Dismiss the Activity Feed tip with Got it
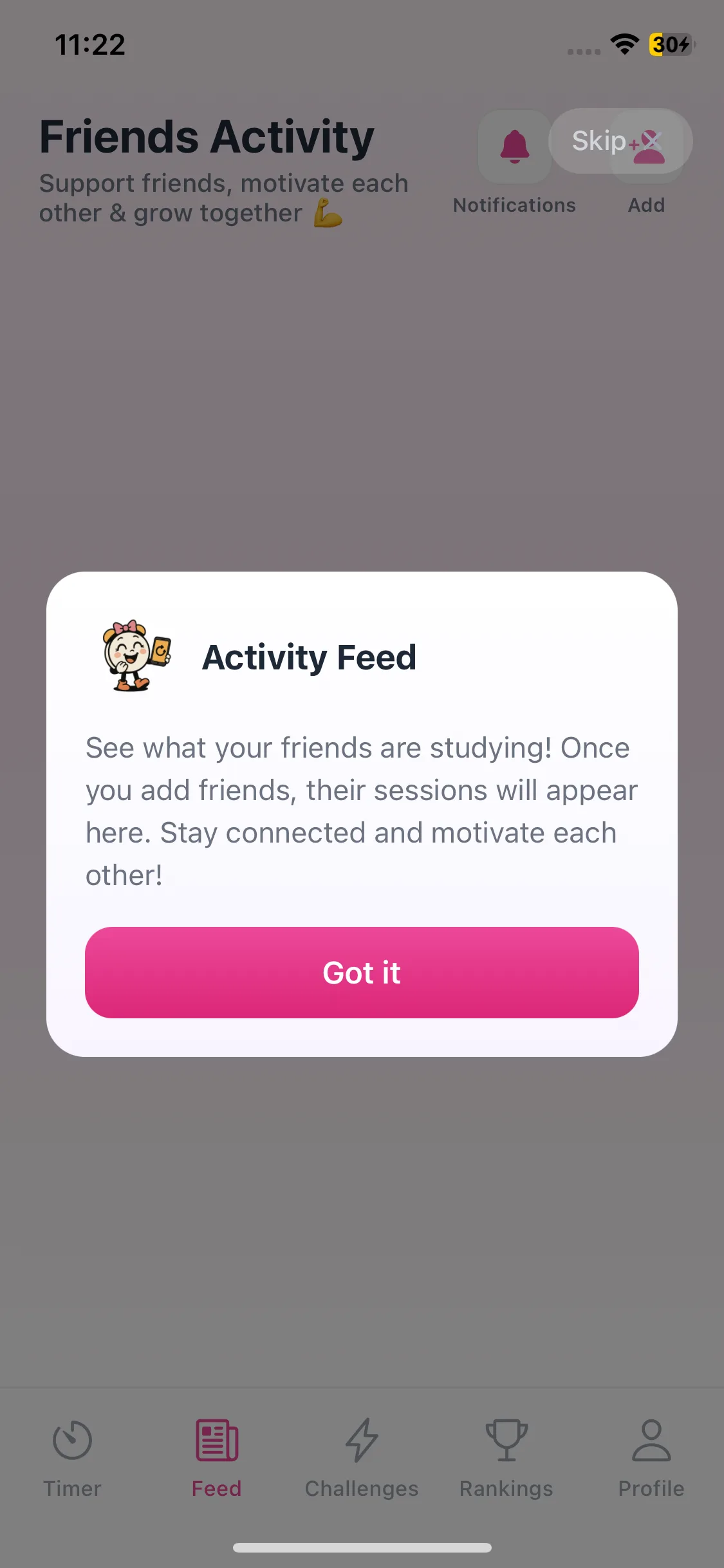724x1568 pixels. click(x=362, y=972)
